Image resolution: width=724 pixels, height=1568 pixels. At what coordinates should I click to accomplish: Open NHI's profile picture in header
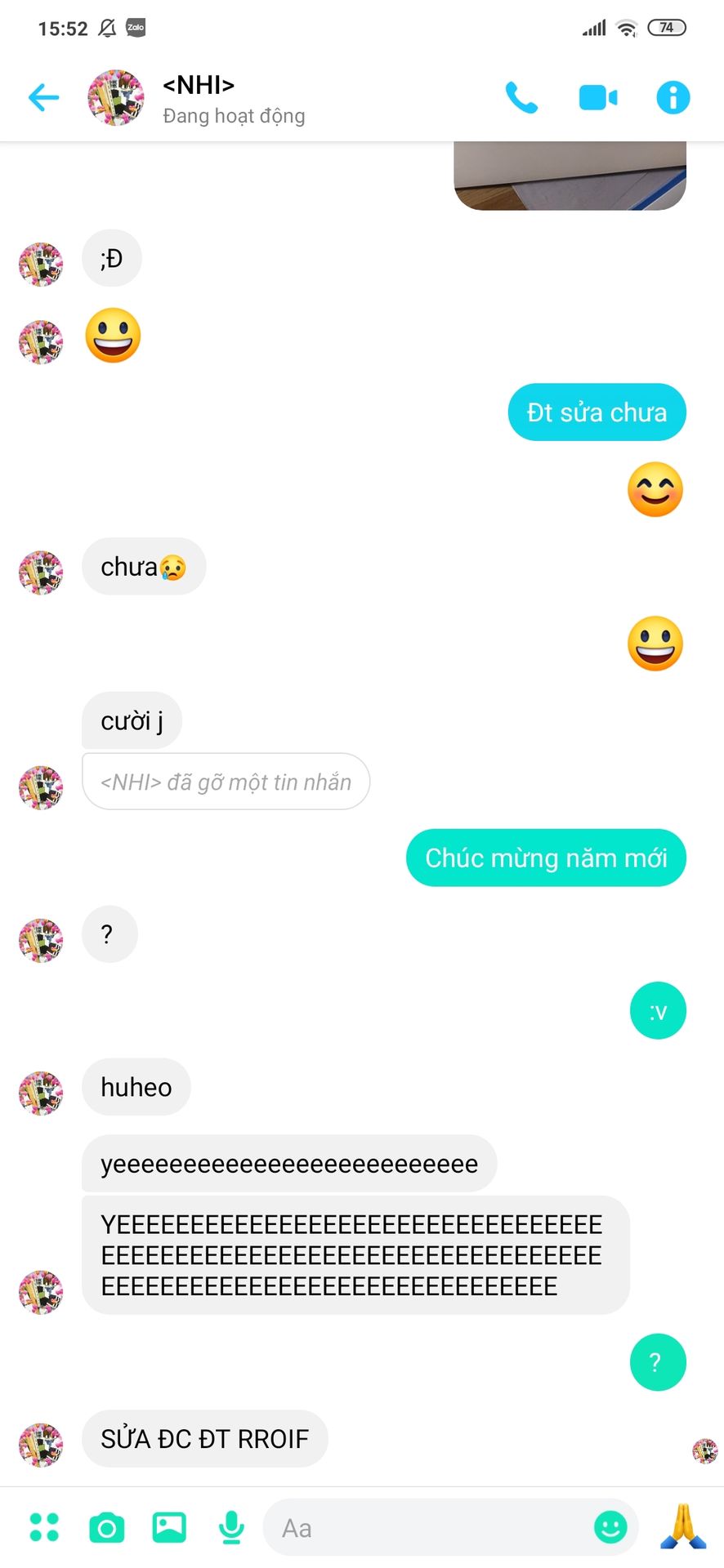(115, 98)
